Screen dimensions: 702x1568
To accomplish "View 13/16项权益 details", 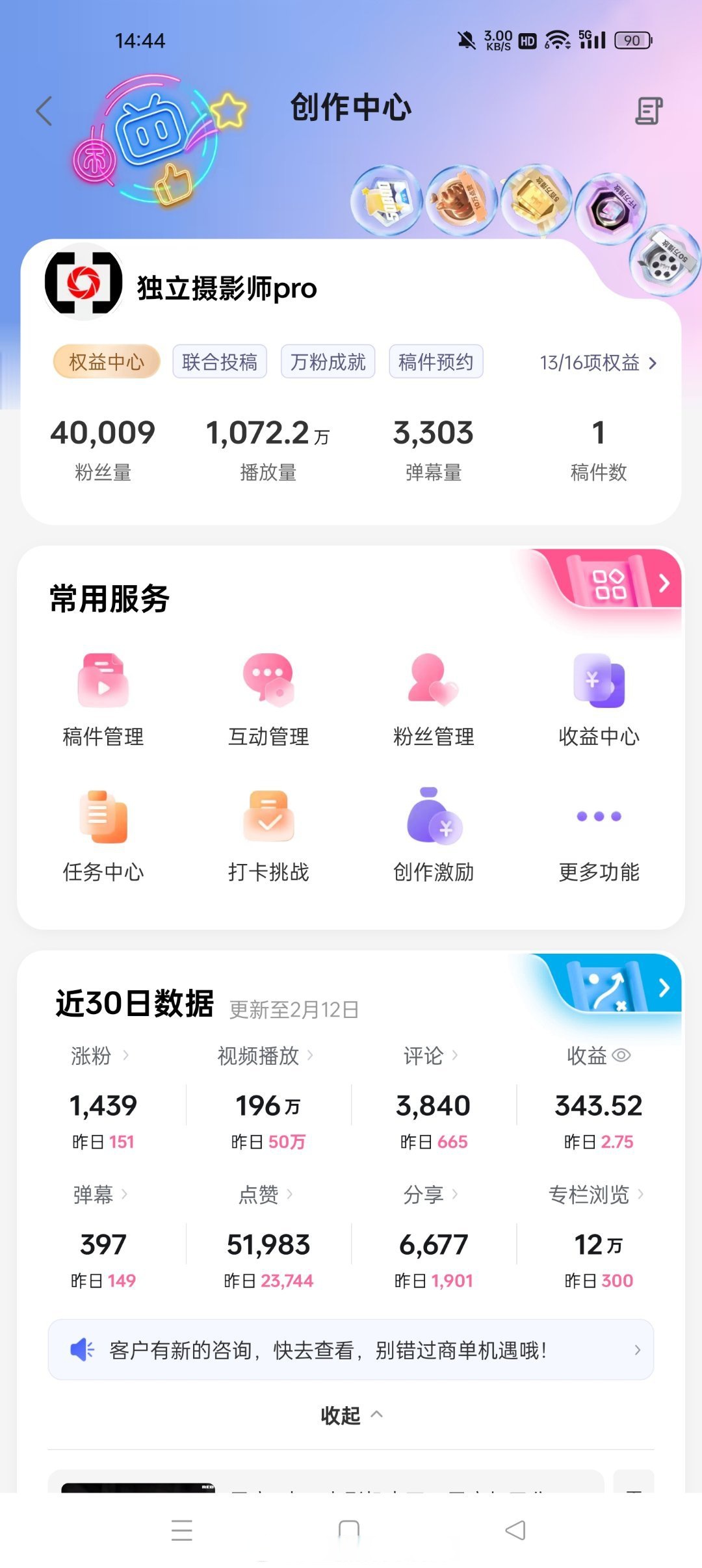I will (x=599, y=363).
